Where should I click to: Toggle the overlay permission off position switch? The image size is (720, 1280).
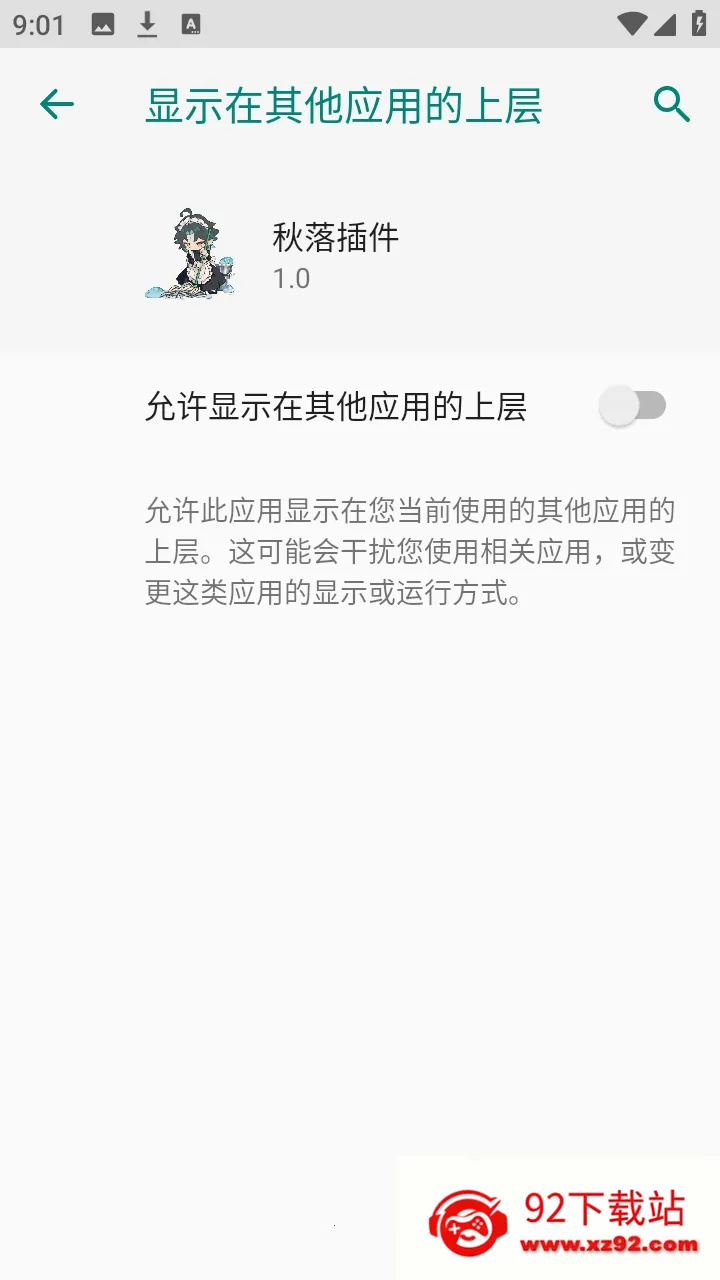(634, 405)
